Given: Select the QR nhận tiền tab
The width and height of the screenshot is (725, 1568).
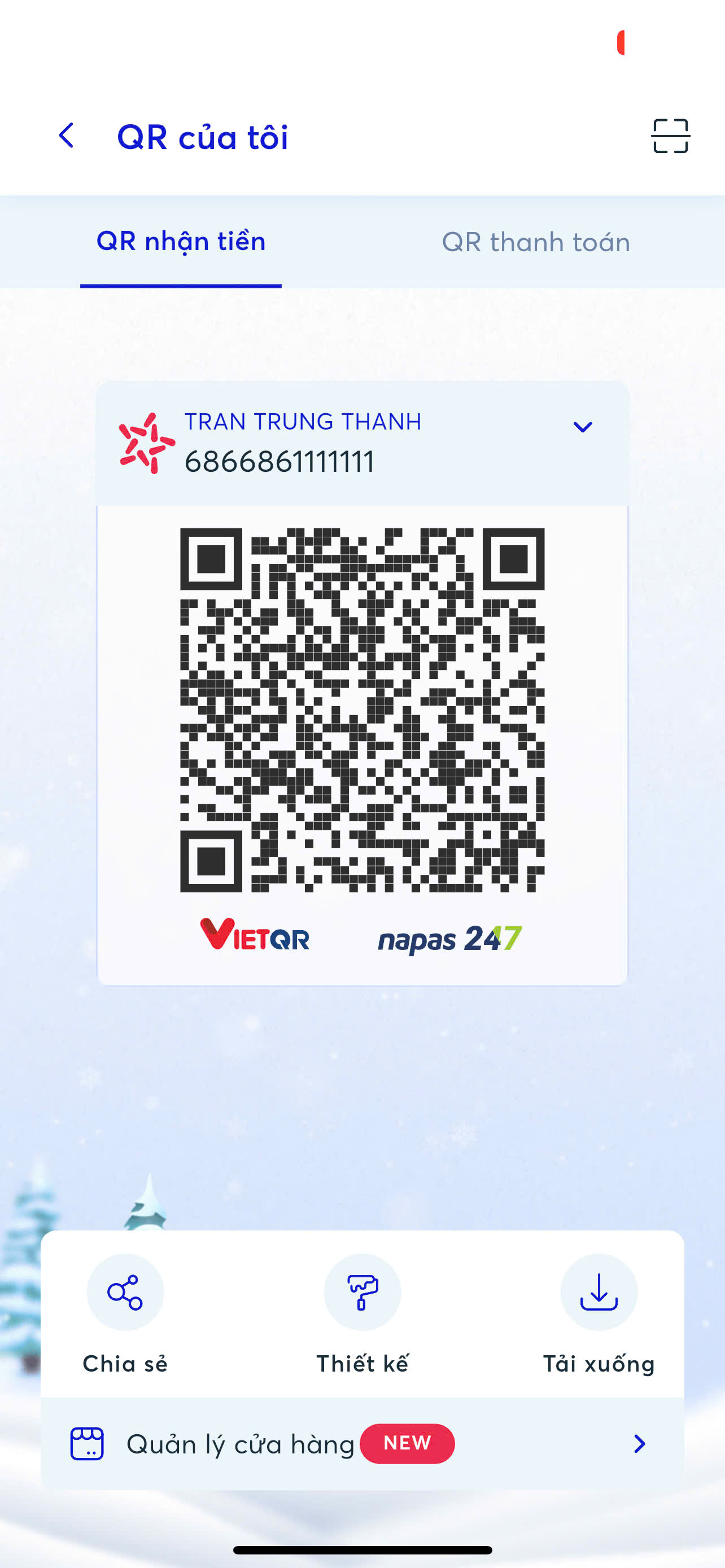Looking at the screenshot, I should point(181,242).
